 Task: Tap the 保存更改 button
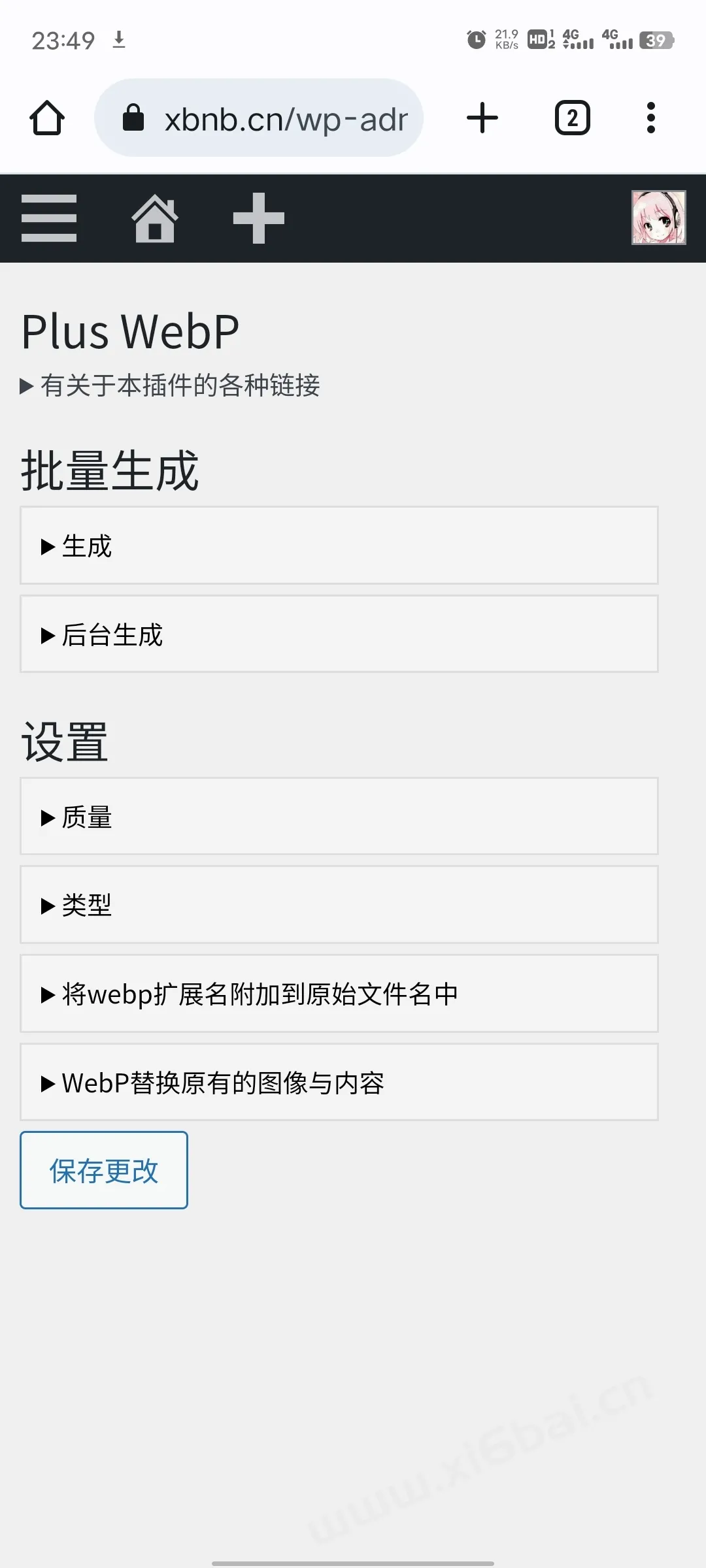tap(104, 1170)
